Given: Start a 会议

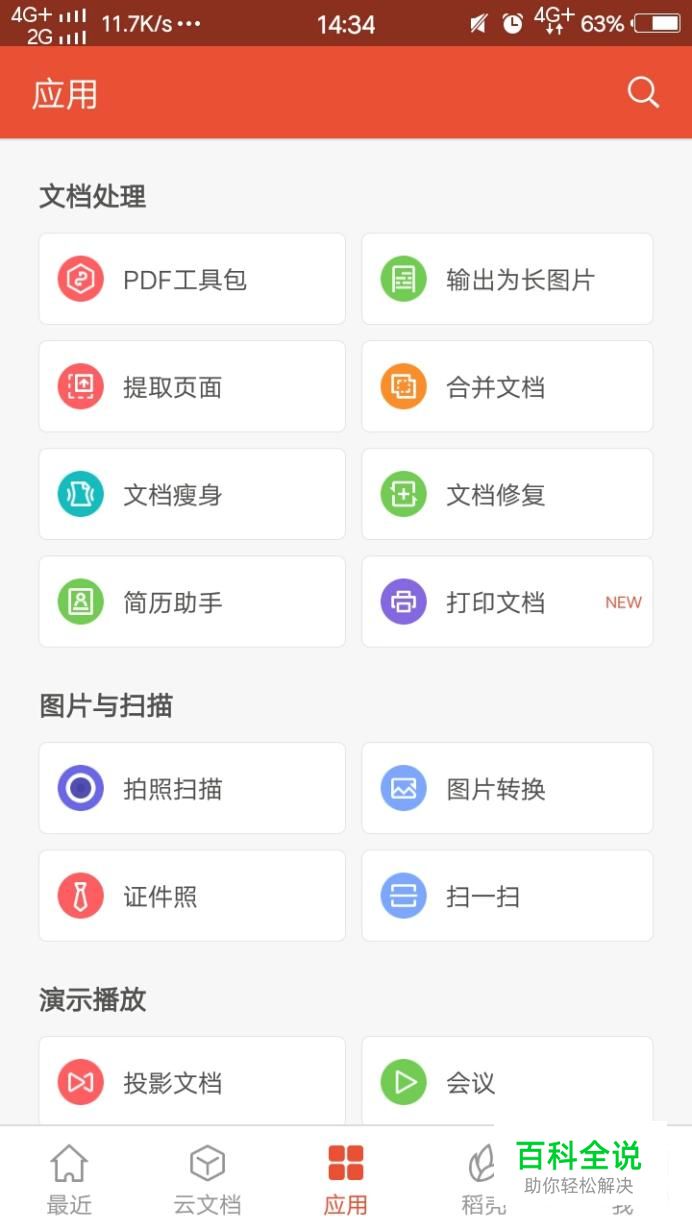Looking at the screenshot, I should tap(507, 1082).
